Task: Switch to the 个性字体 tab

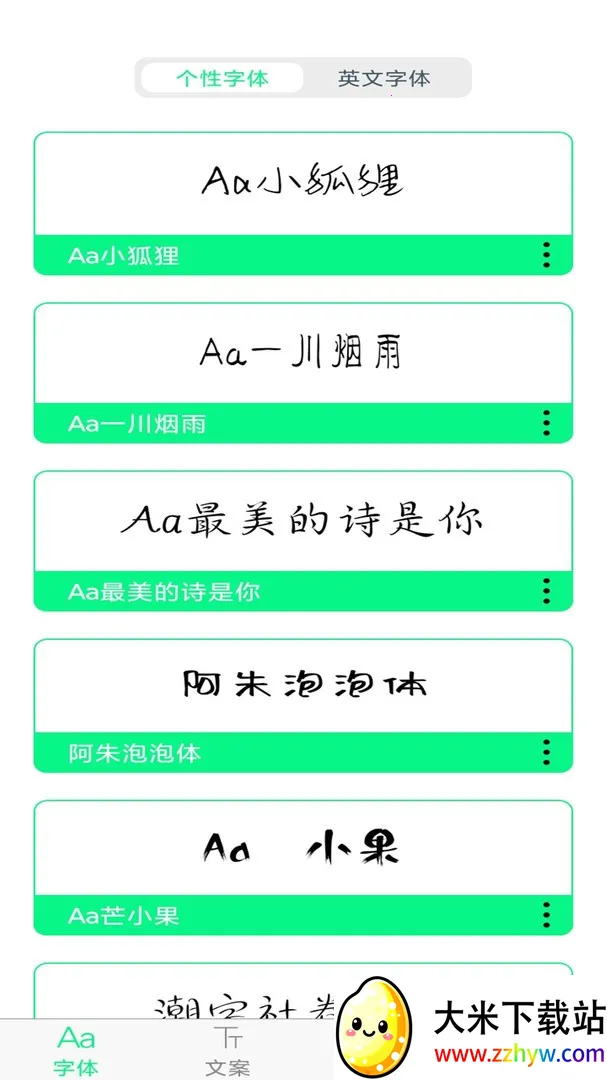Action: point(222,78)
